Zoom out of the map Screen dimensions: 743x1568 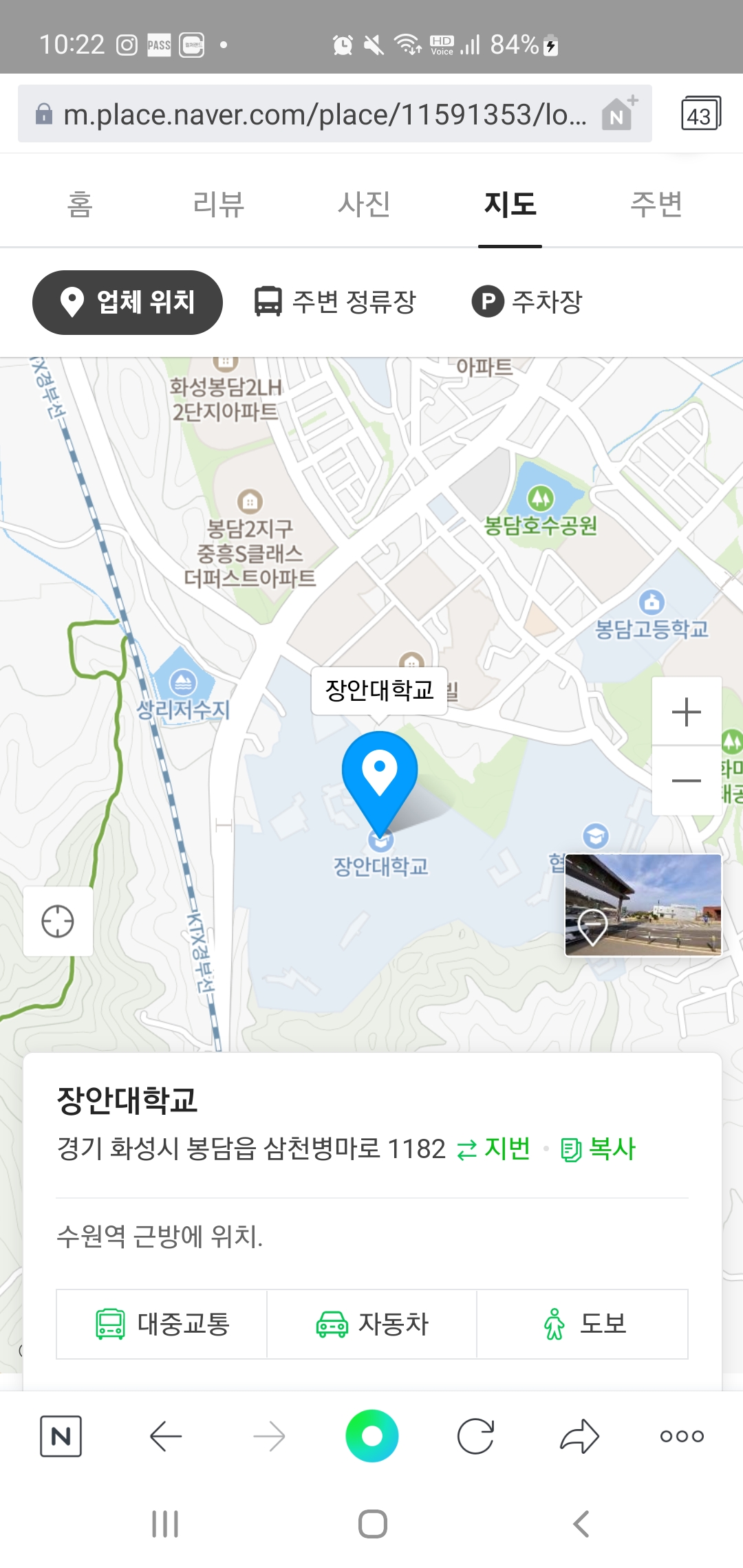[687, 781]
